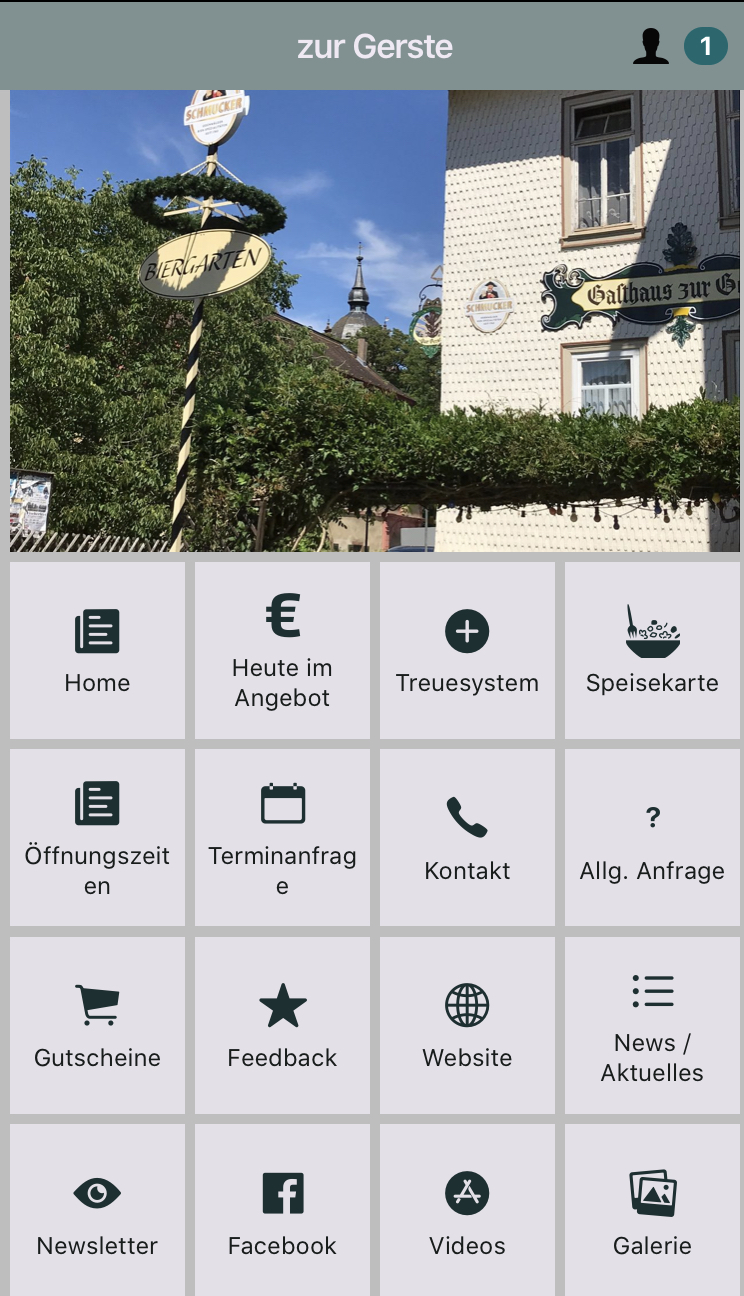This screenshot has width=744, height=1296.
Task: Open the Galerie photos
Action: tap(652, 1212)
